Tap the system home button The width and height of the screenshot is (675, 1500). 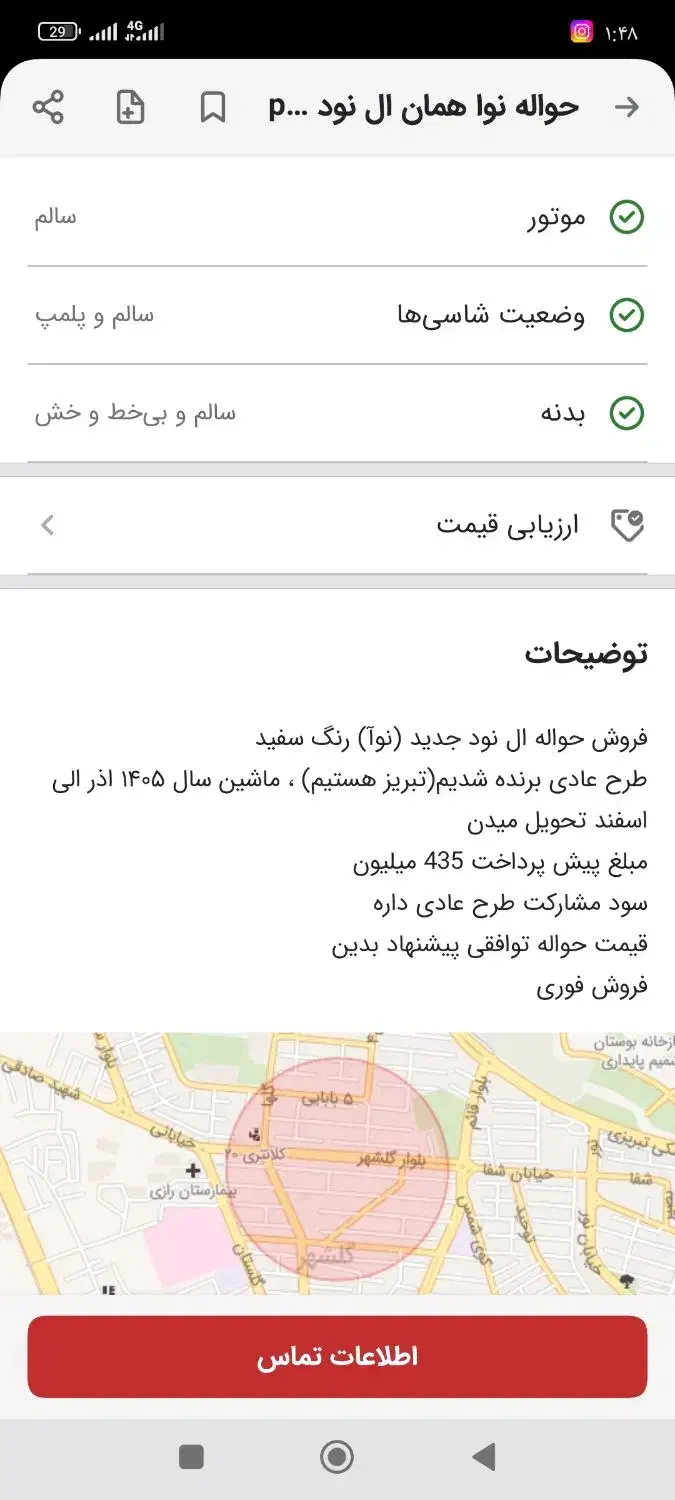tap(337, 1457)
